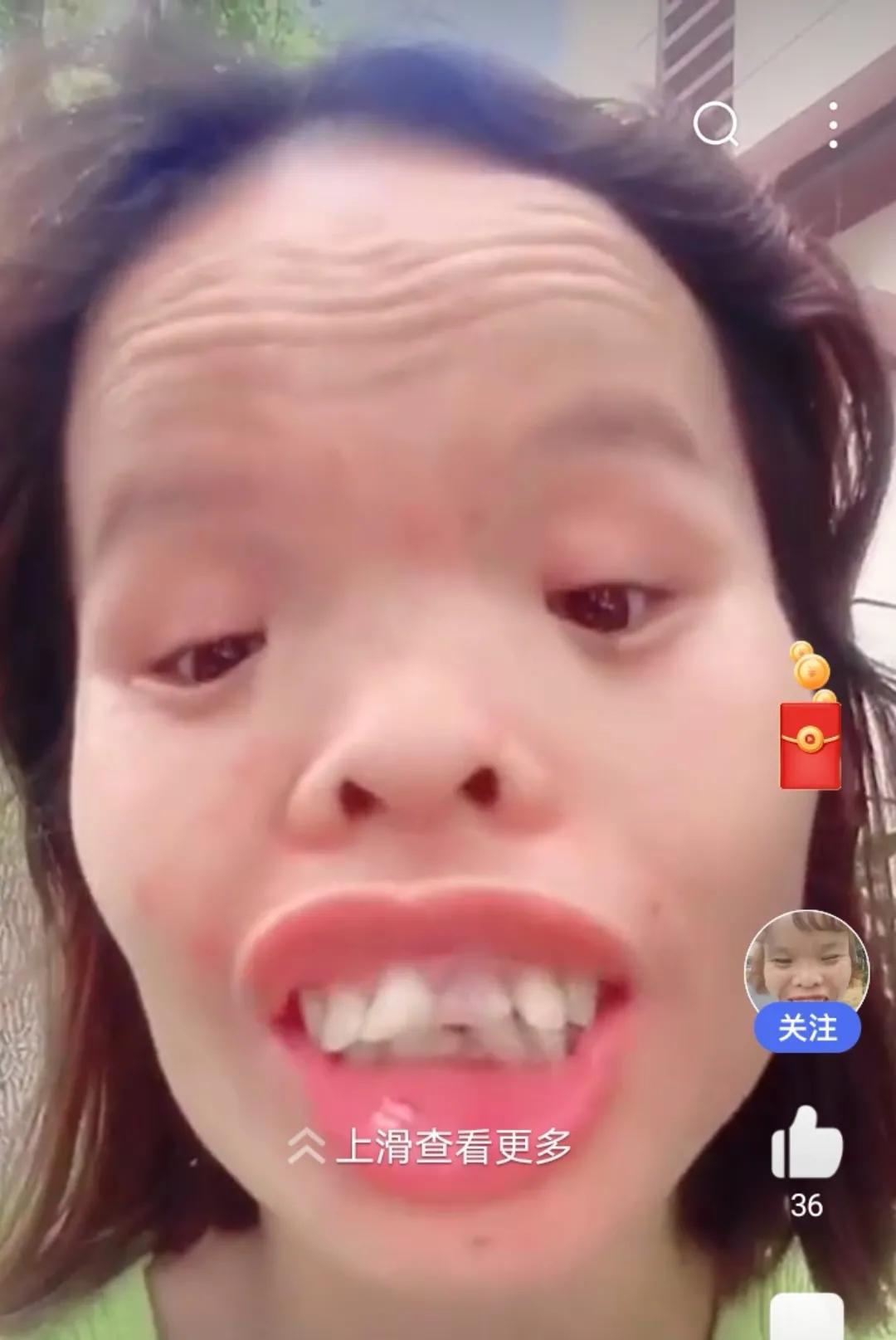Open the creator's profile avatar
This screenshot has width=896, height=1340.
point(806,962)
